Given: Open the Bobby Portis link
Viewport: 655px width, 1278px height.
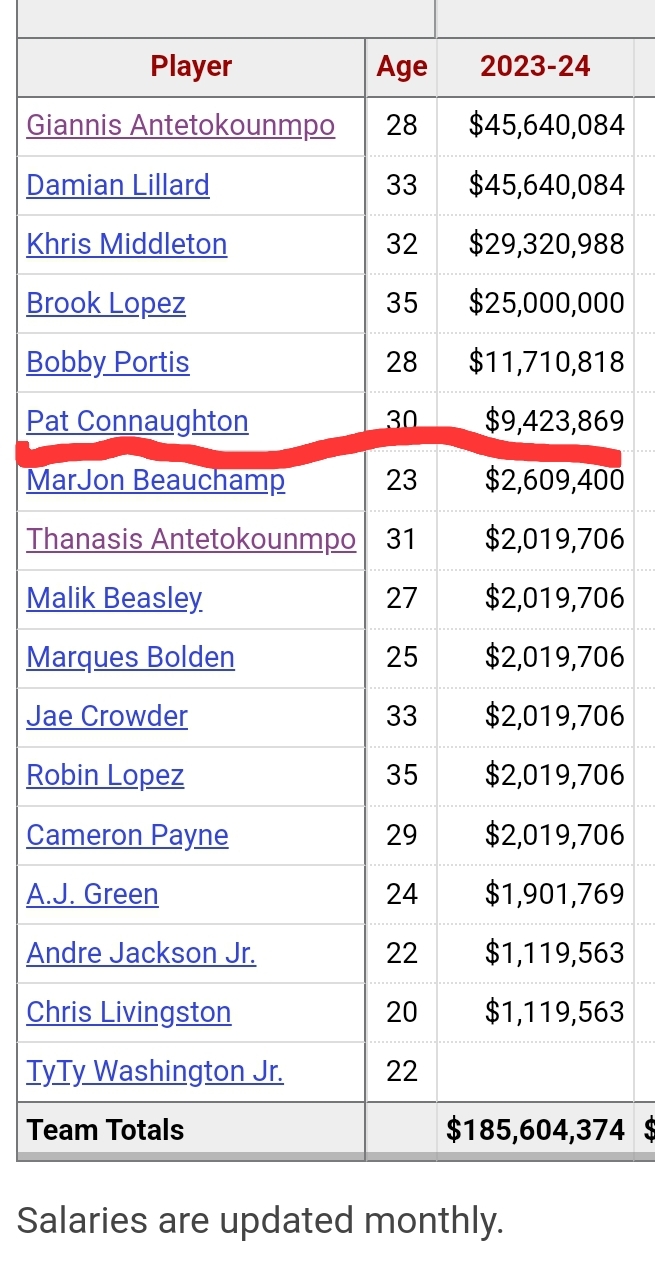Looking at the screenshot, I should tap(108, 362).
